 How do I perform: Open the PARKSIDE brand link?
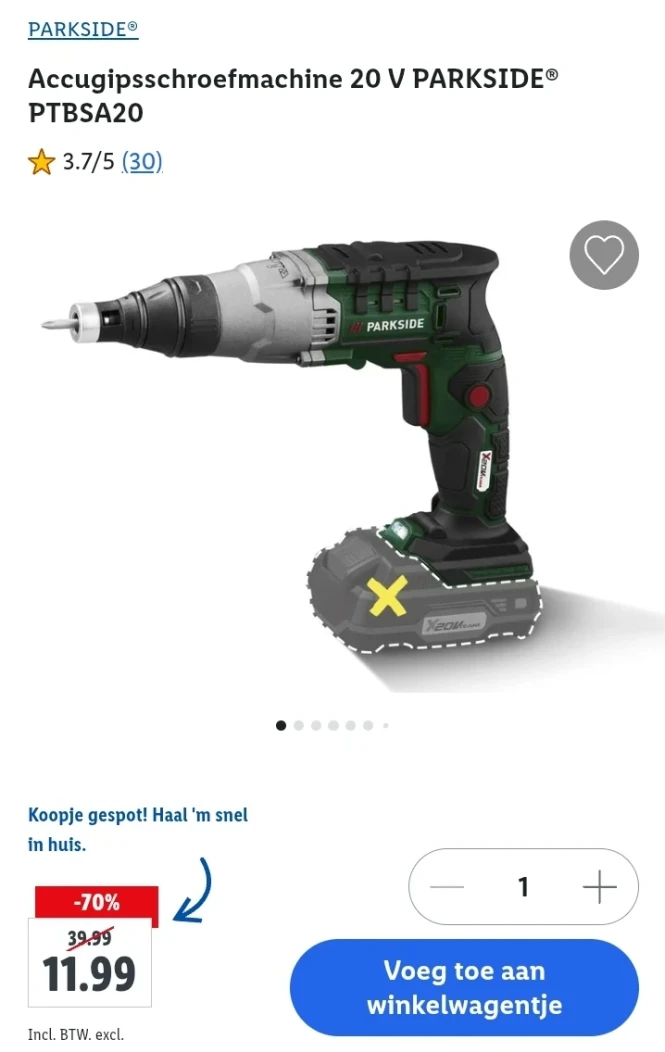(x=83, y=29)
